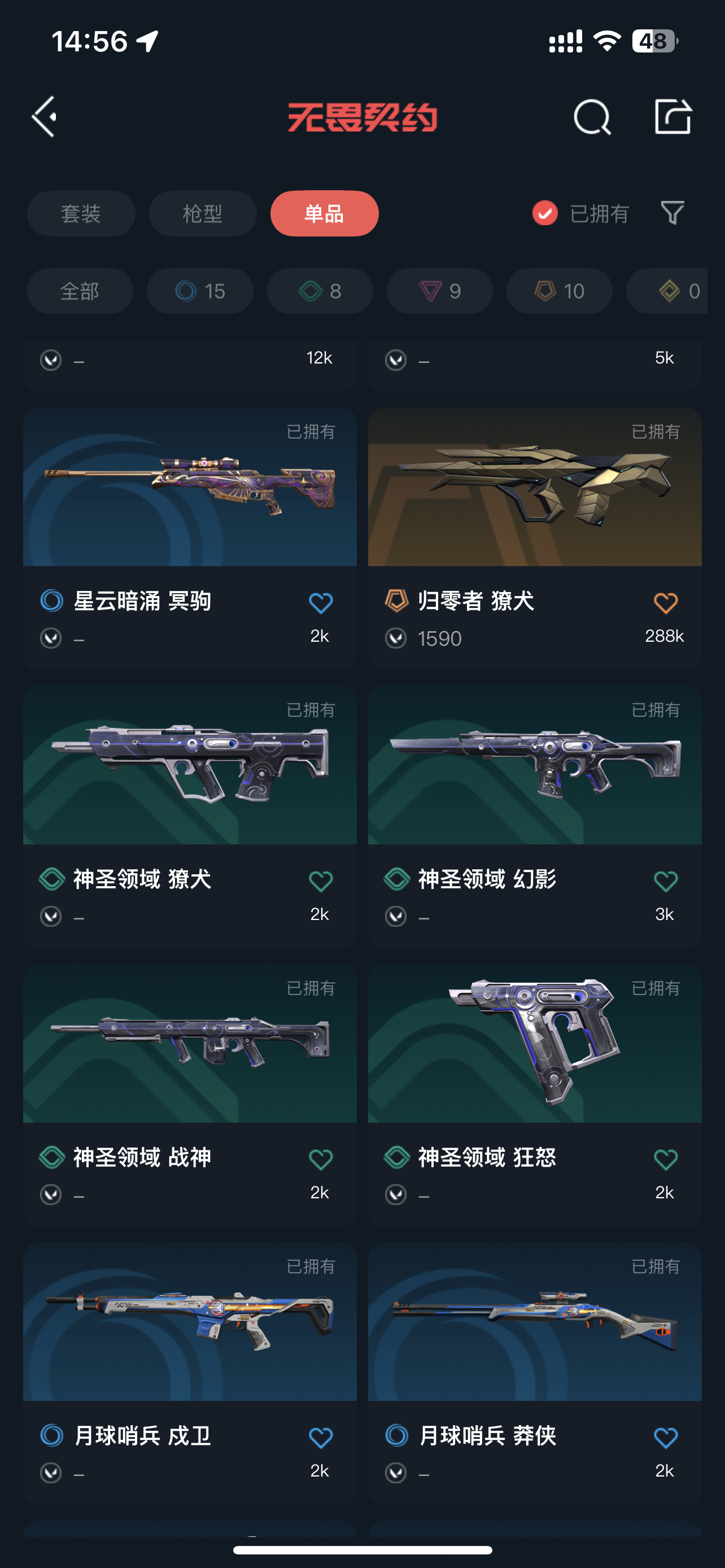The width and height of the screenshot is (725, 1568).
Task: Go back using the top-left arrow
Action: point(45,116)
